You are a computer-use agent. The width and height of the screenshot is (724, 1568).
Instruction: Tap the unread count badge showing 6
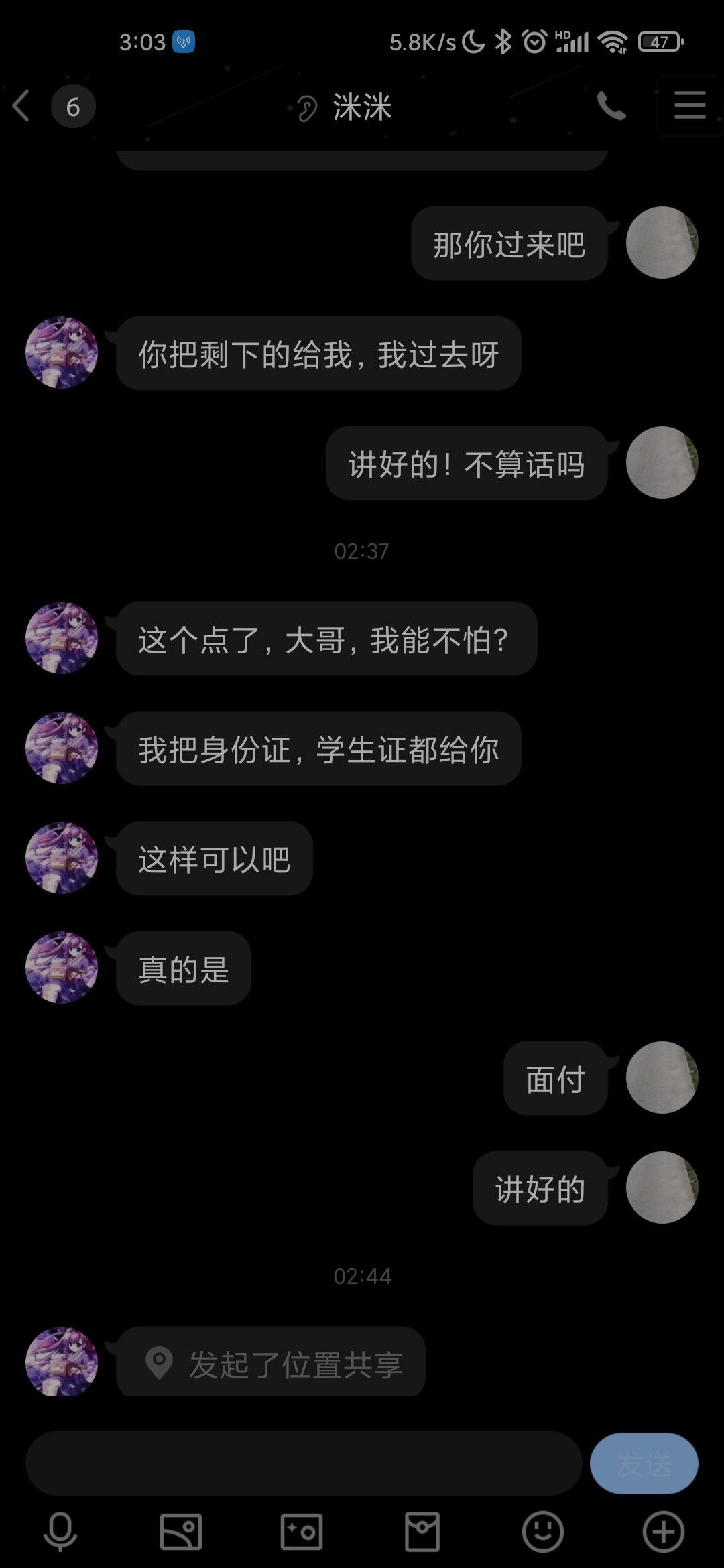pyautogui.click(x=74, y=106)
